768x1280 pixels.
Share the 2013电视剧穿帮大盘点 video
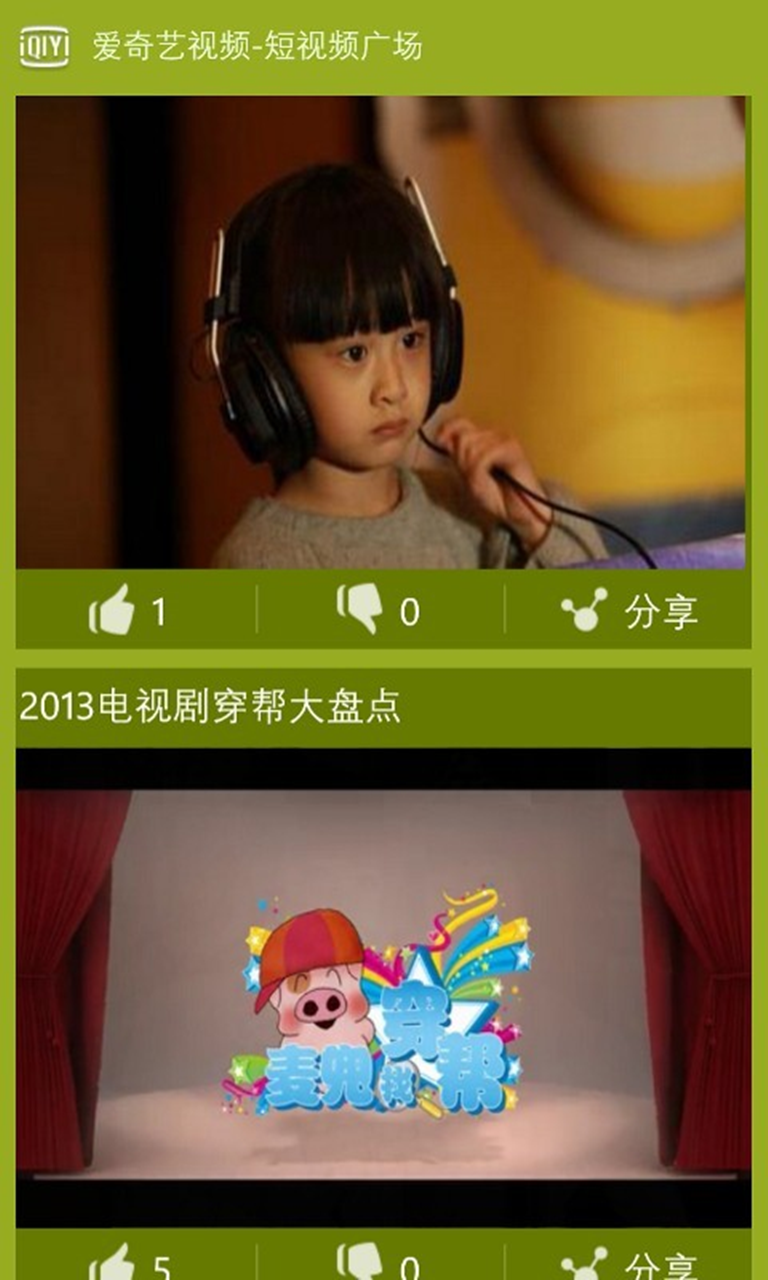point(628,1262)
